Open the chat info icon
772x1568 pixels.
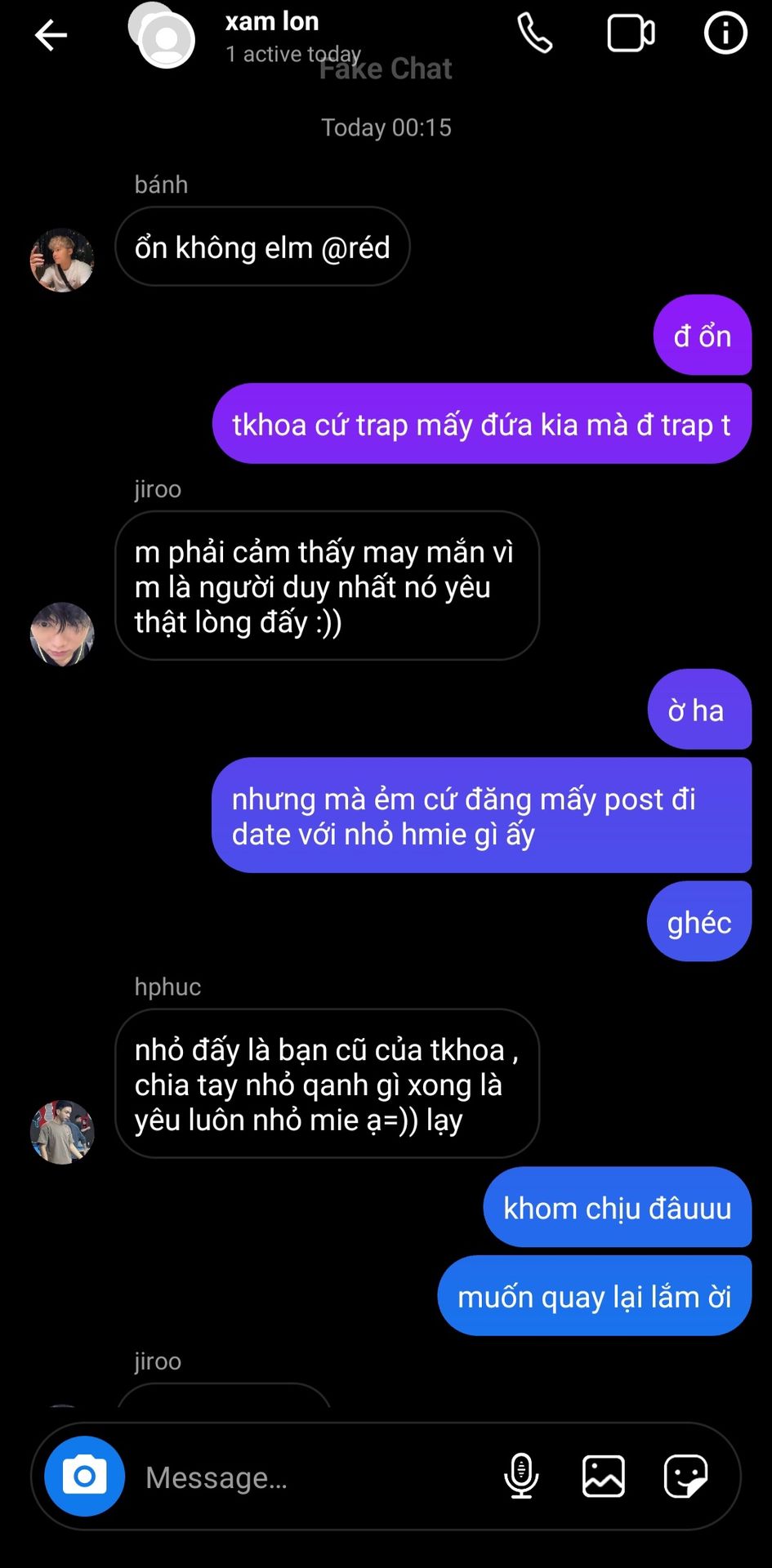tap(725, 33)
